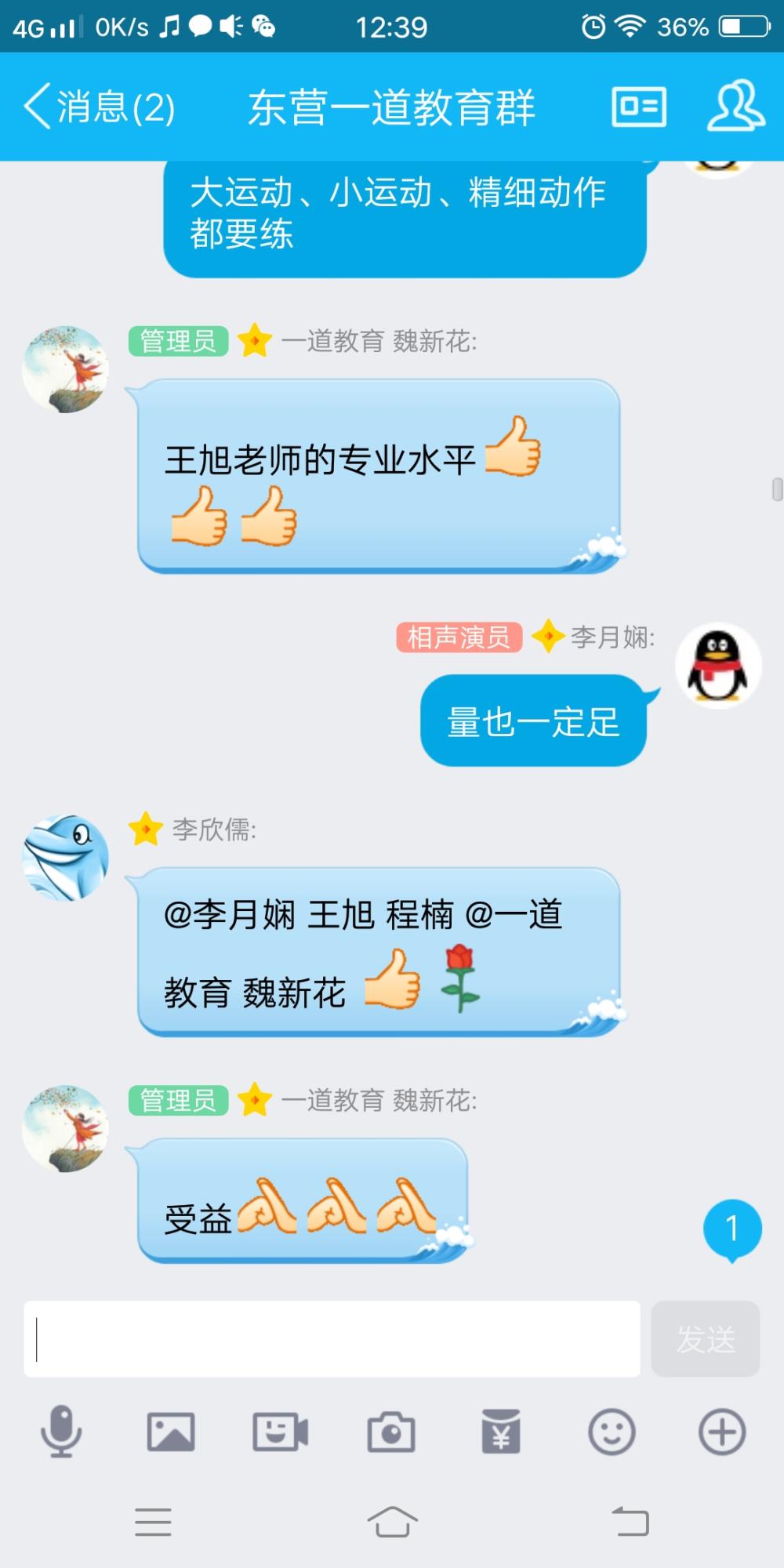
Task: Go back to the 消息 list
Action: tap(99, 107)
